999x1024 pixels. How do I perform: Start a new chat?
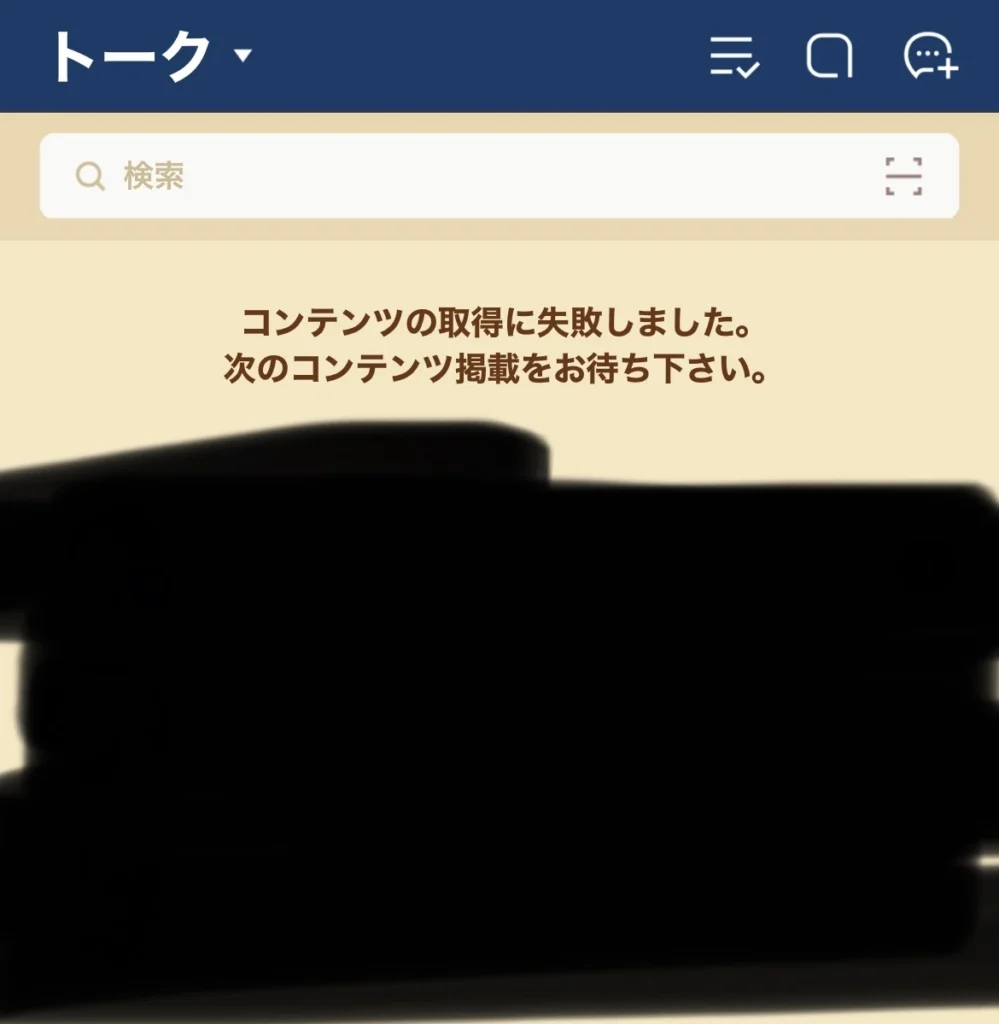tap(929, 57)
